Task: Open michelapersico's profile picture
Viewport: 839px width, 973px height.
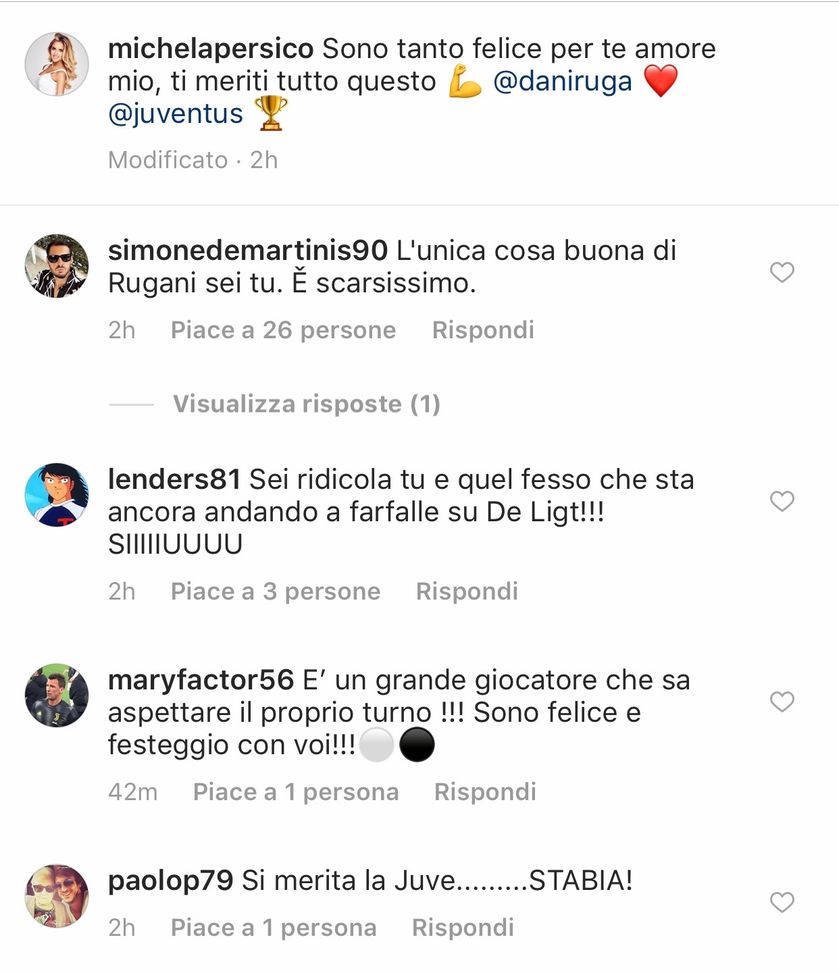Action: (x=57, y=65)
